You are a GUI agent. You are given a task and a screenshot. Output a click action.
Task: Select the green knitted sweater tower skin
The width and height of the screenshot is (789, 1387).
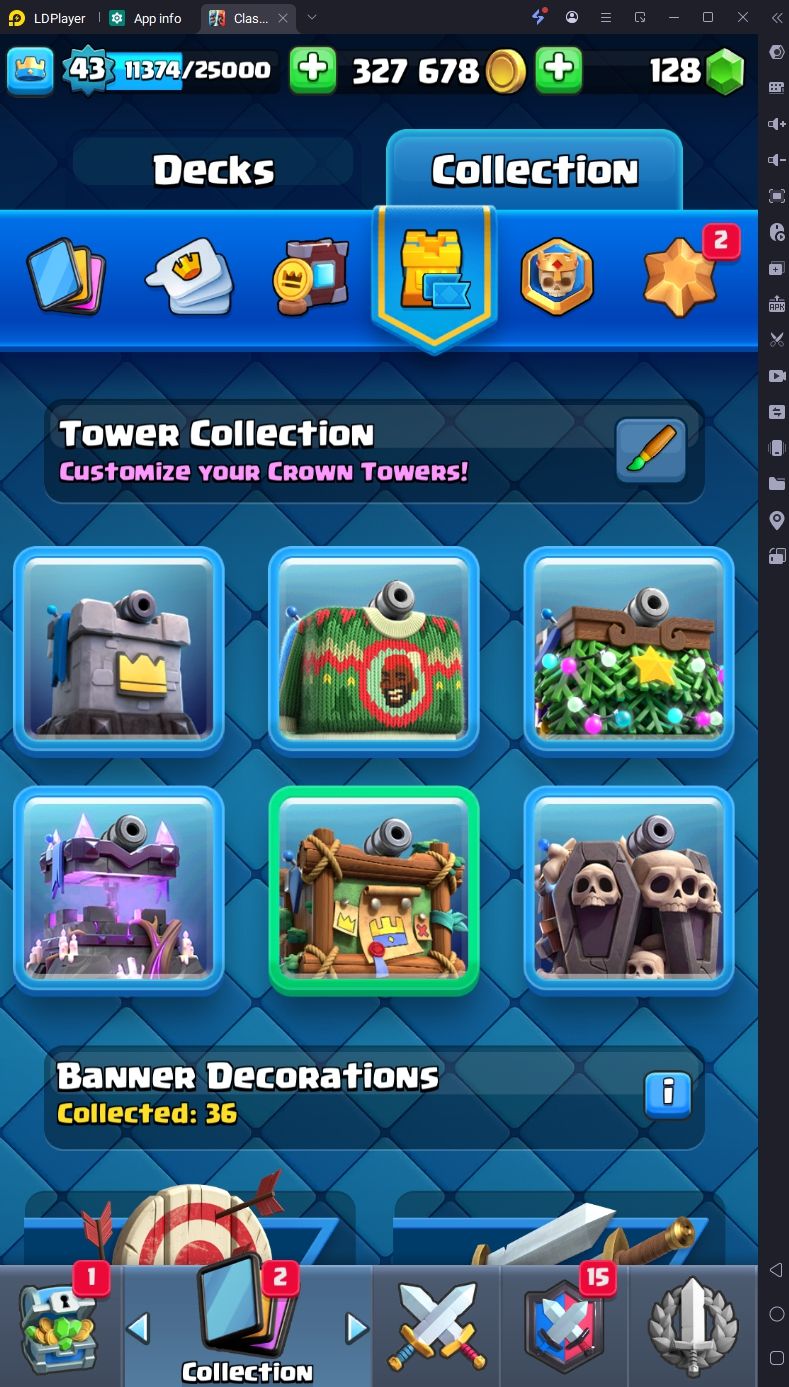coord(374,650)
